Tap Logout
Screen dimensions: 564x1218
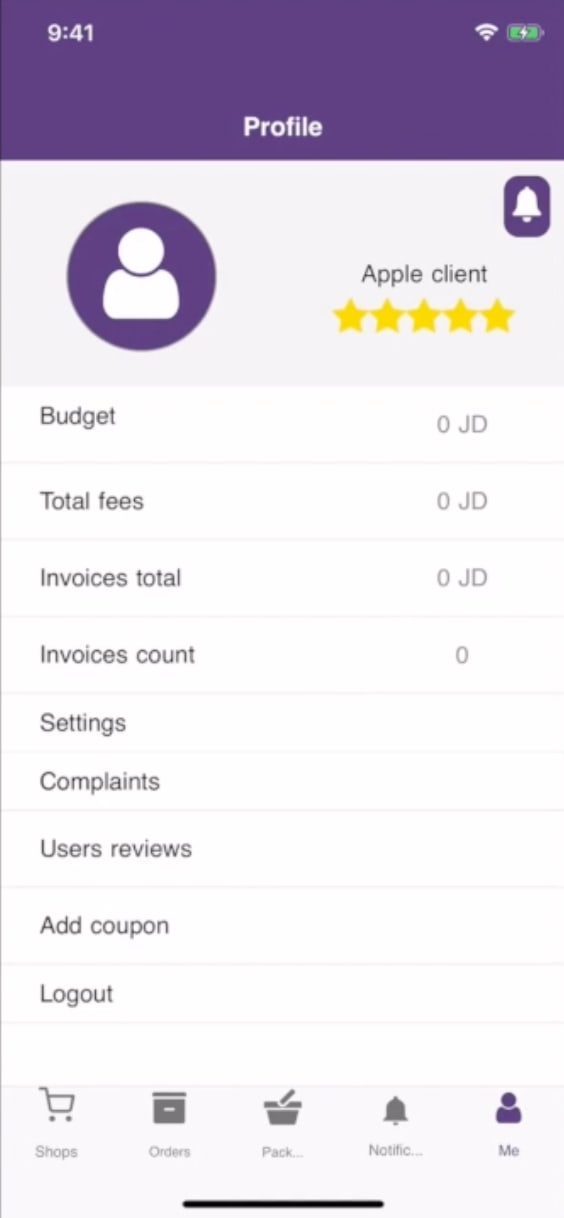[x=282, y=994]
